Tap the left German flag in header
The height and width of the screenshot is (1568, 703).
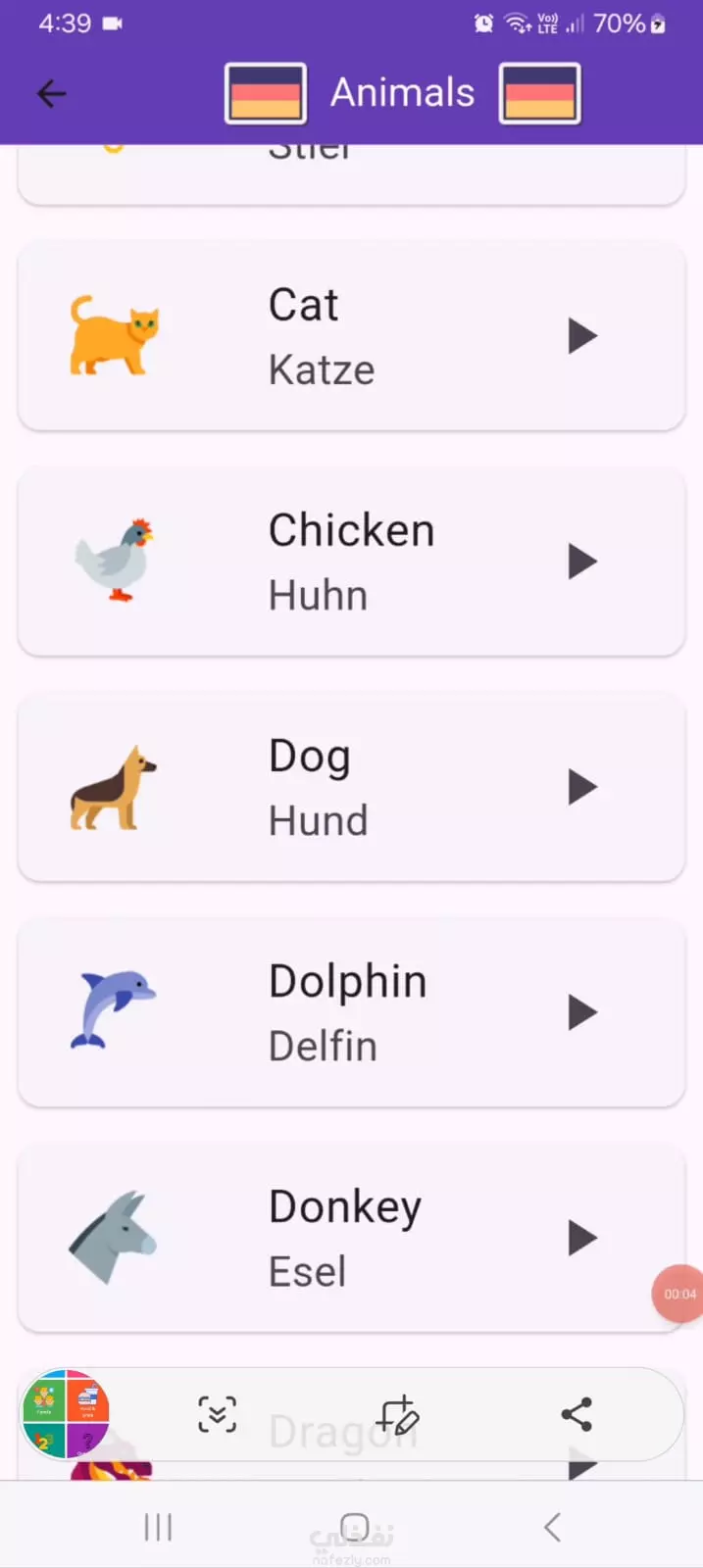click(x=266, y=93)
